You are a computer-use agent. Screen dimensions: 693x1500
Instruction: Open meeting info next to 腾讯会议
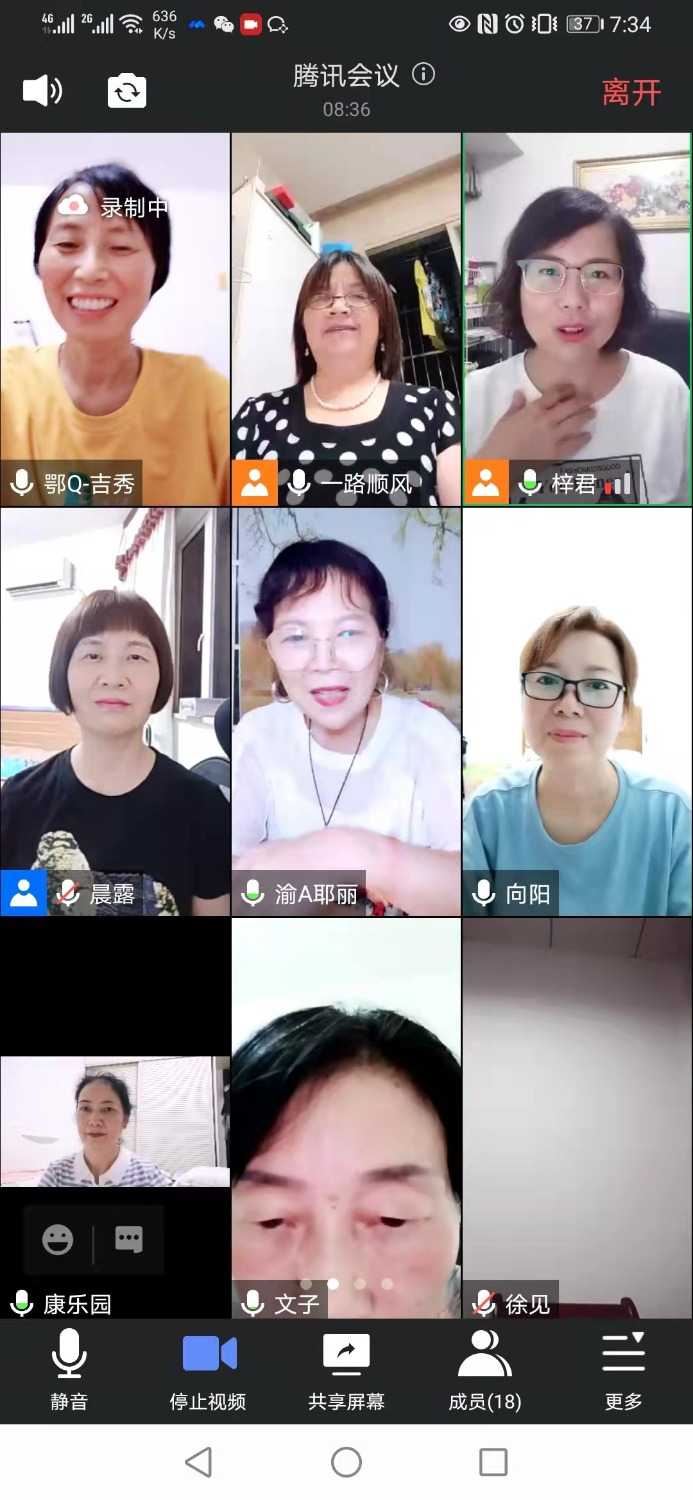click(424, 75)
